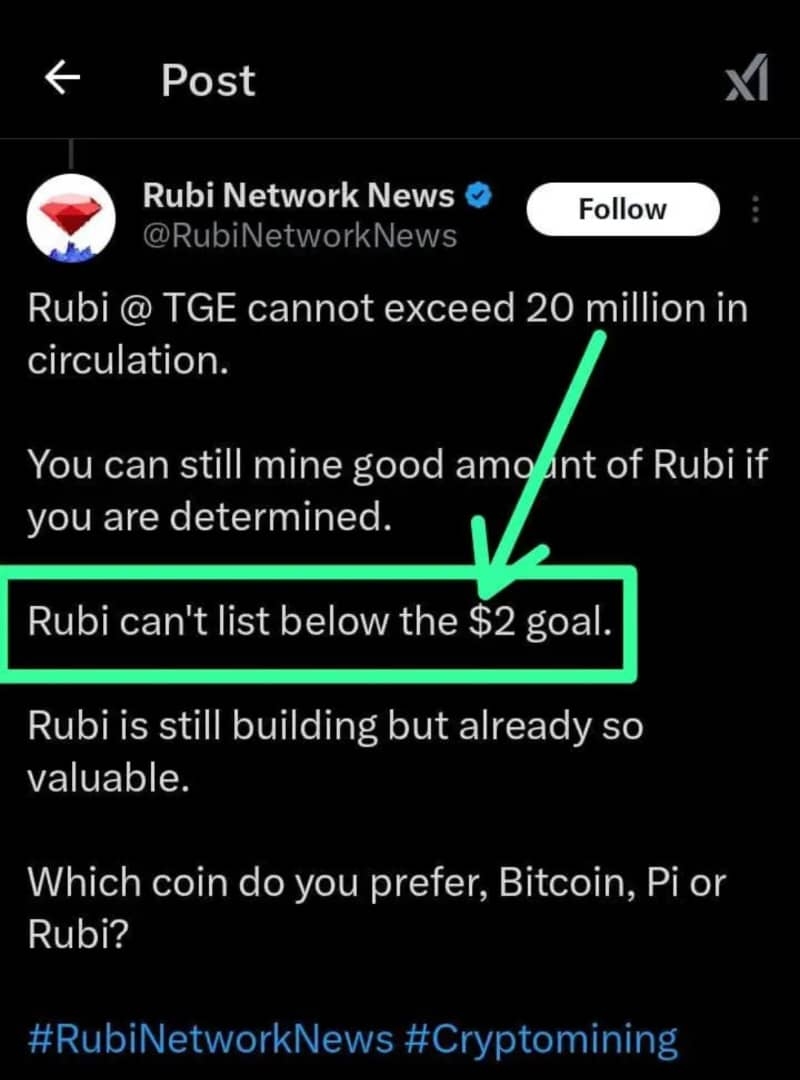Open Rubi Network News profile picture
The image size is (800, 1080).
[68, 216]
